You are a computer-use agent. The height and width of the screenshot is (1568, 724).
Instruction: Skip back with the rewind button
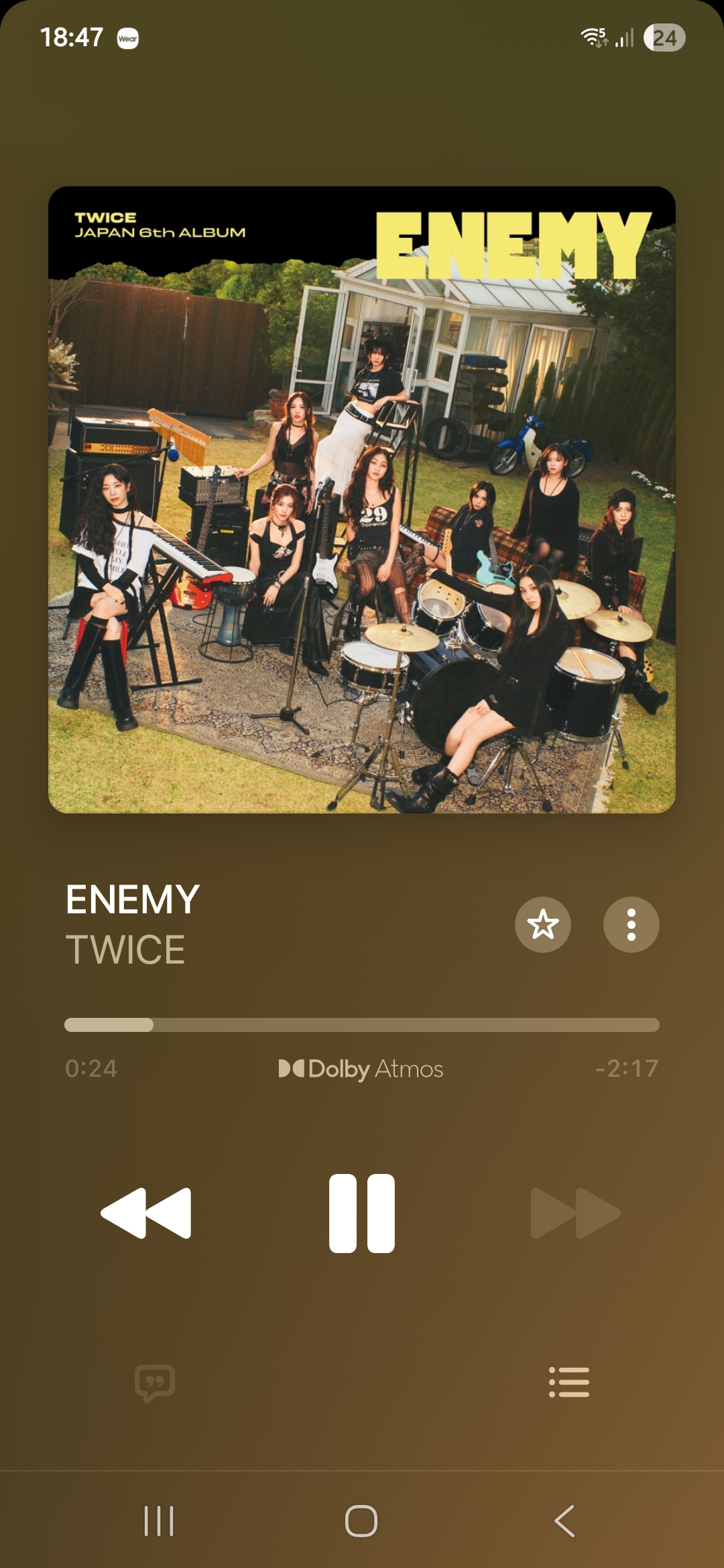146,1214
